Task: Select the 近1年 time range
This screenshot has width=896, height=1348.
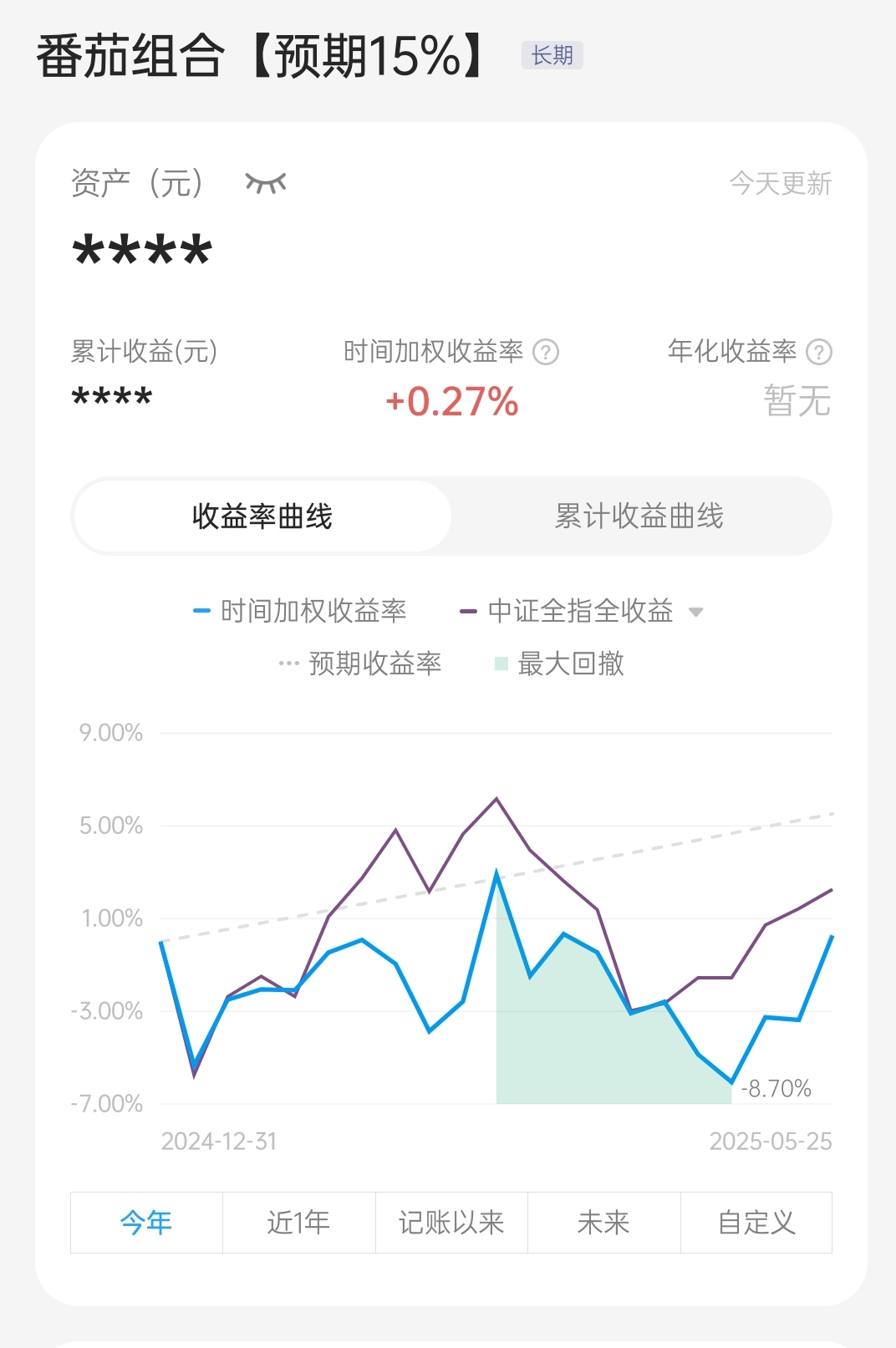Action: (298, 1223)
